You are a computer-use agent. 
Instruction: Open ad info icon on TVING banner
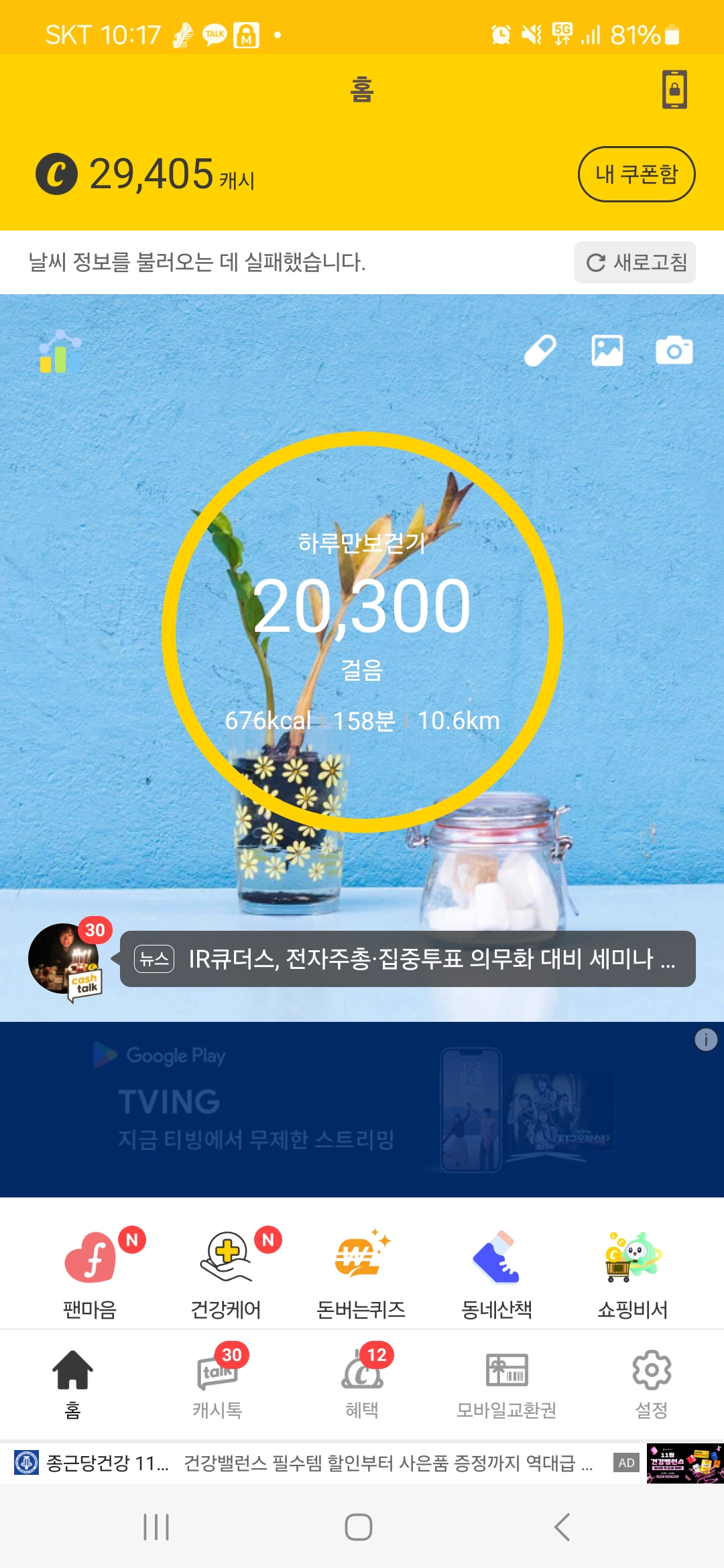click(x=705, y=1040)
